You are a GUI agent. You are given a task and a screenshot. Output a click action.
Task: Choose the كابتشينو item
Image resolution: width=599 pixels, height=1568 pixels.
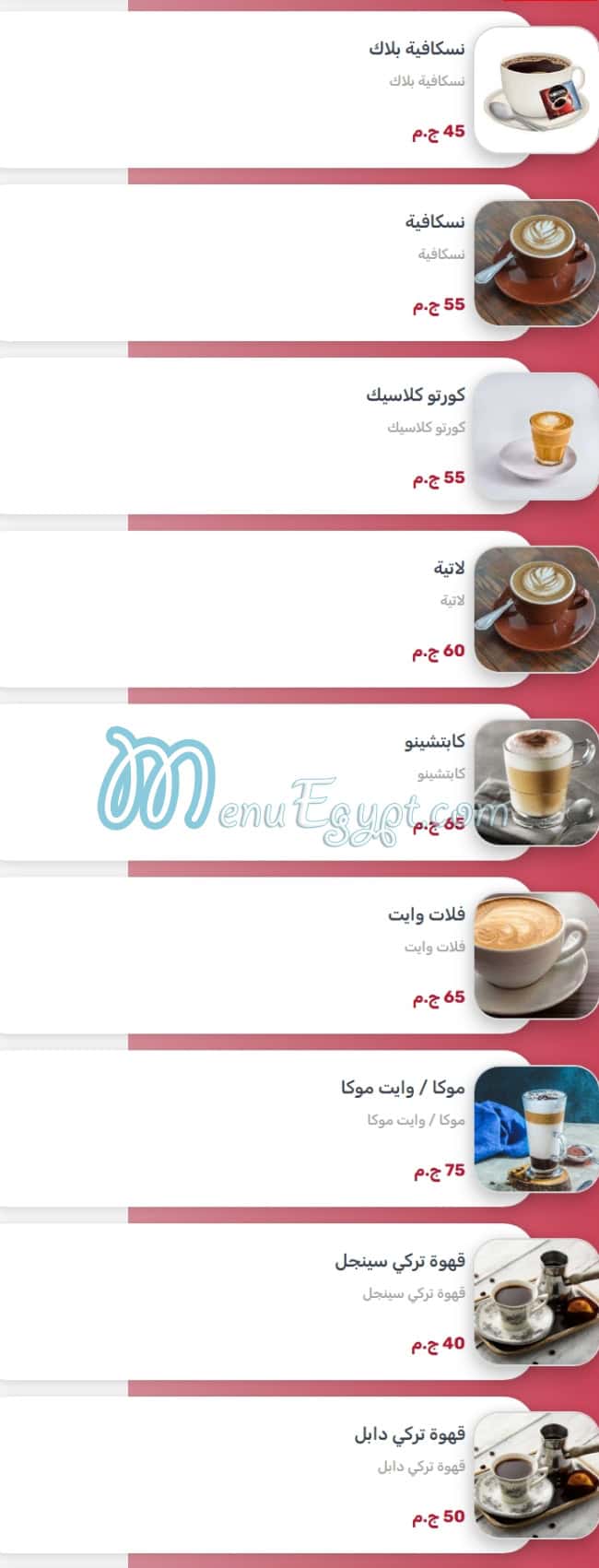pos(435,741)
